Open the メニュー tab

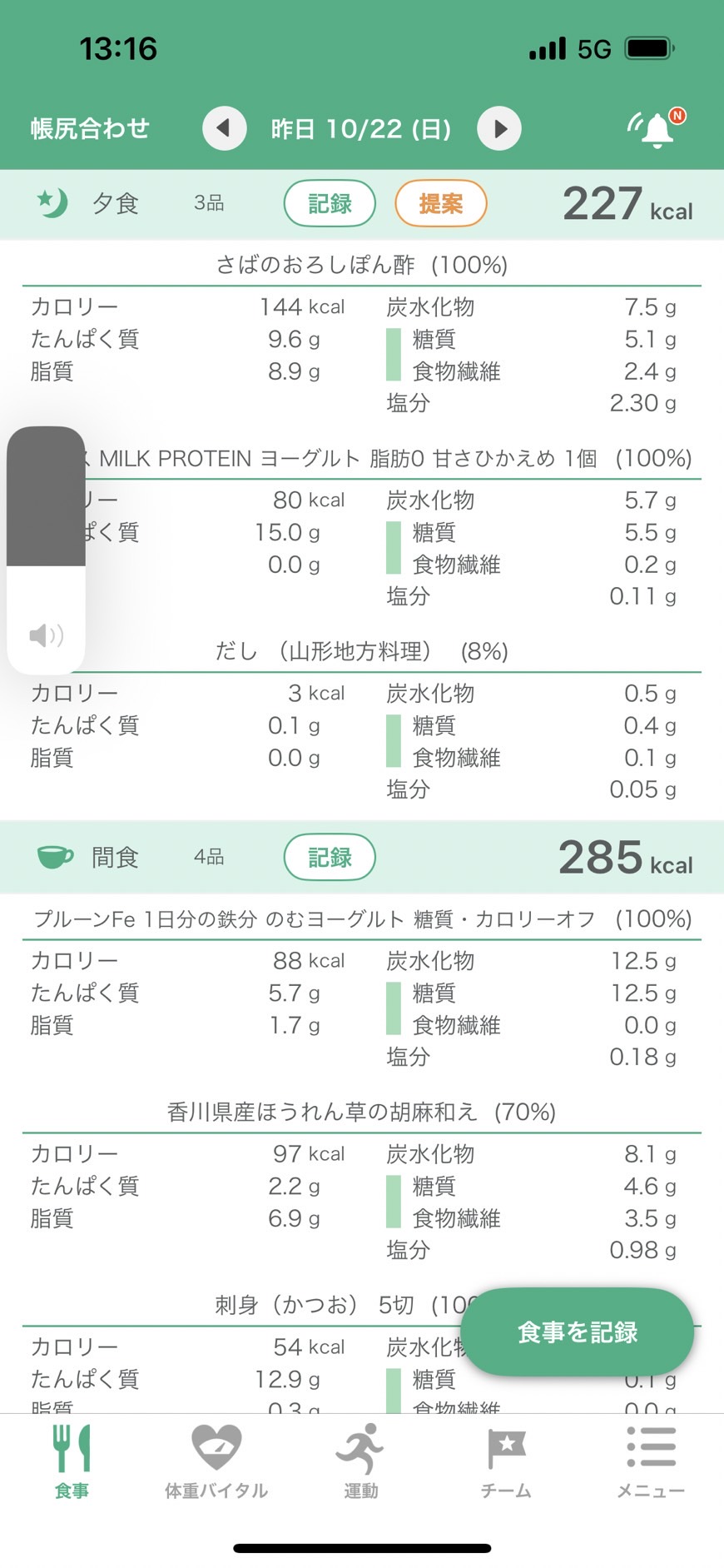click(651, 1462)
